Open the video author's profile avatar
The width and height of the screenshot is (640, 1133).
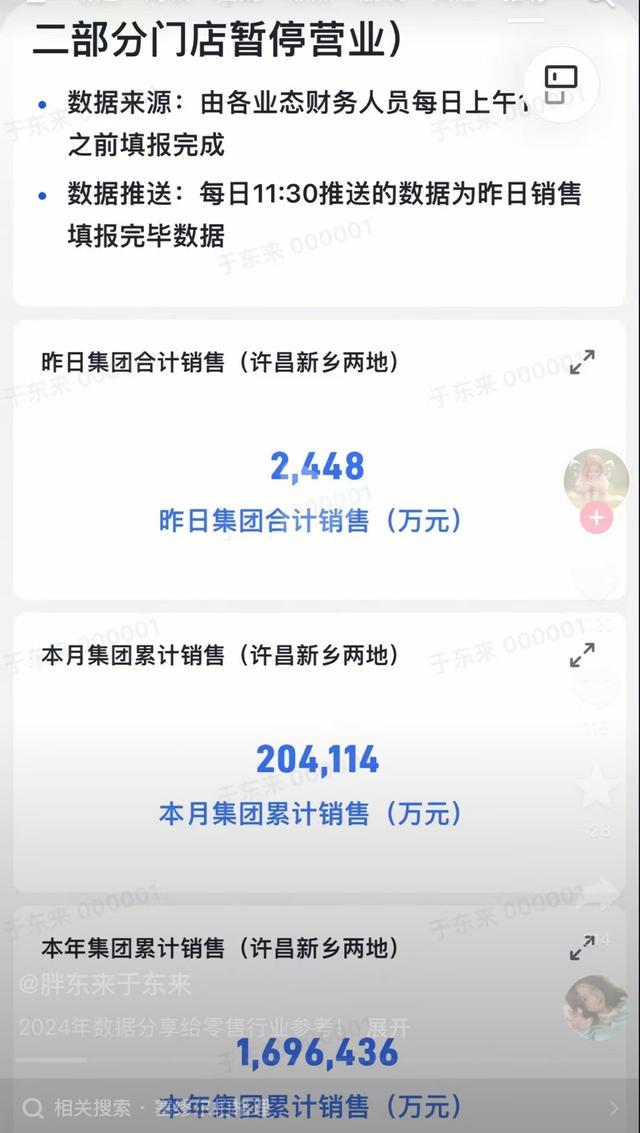(x=596, y=479)
